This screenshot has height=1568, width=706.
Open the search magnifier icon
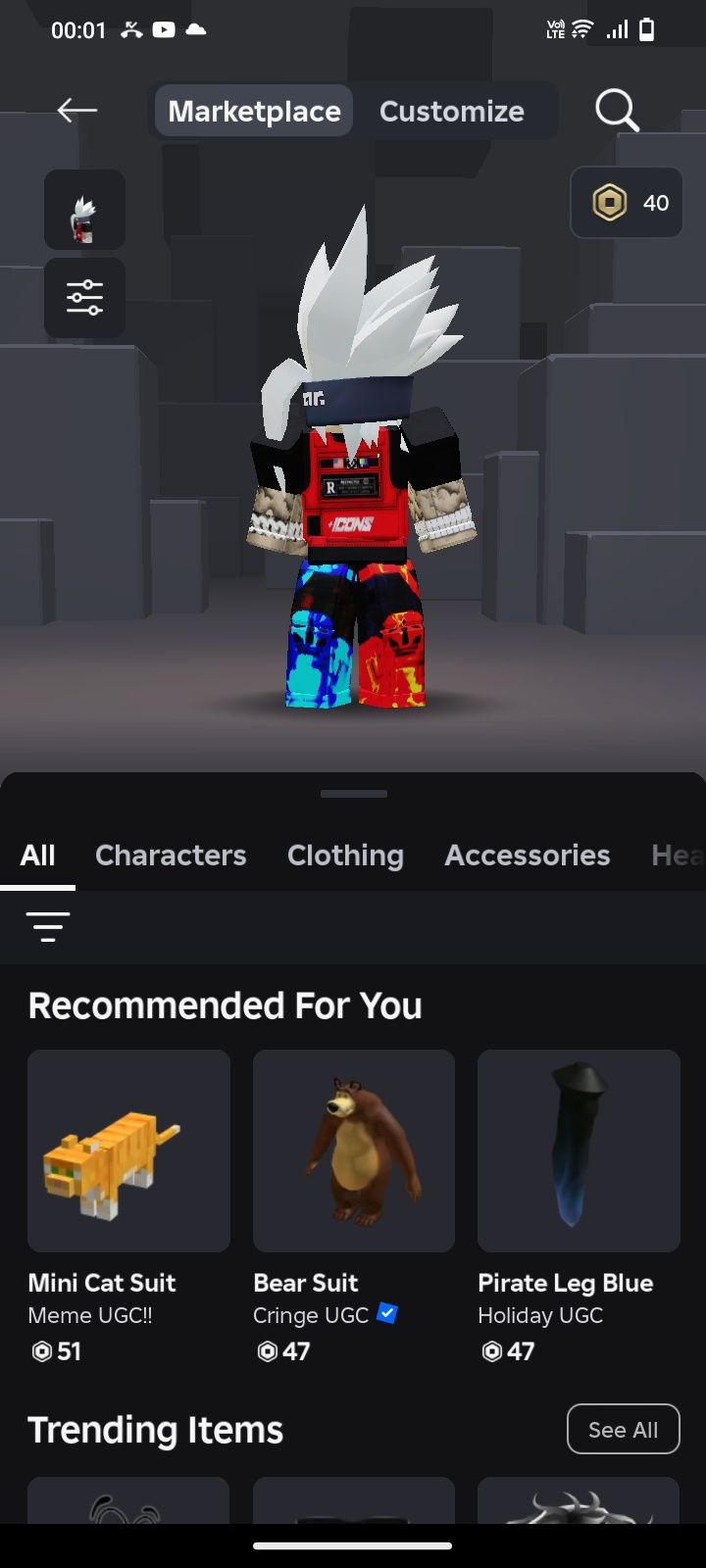tap(617, 111)
